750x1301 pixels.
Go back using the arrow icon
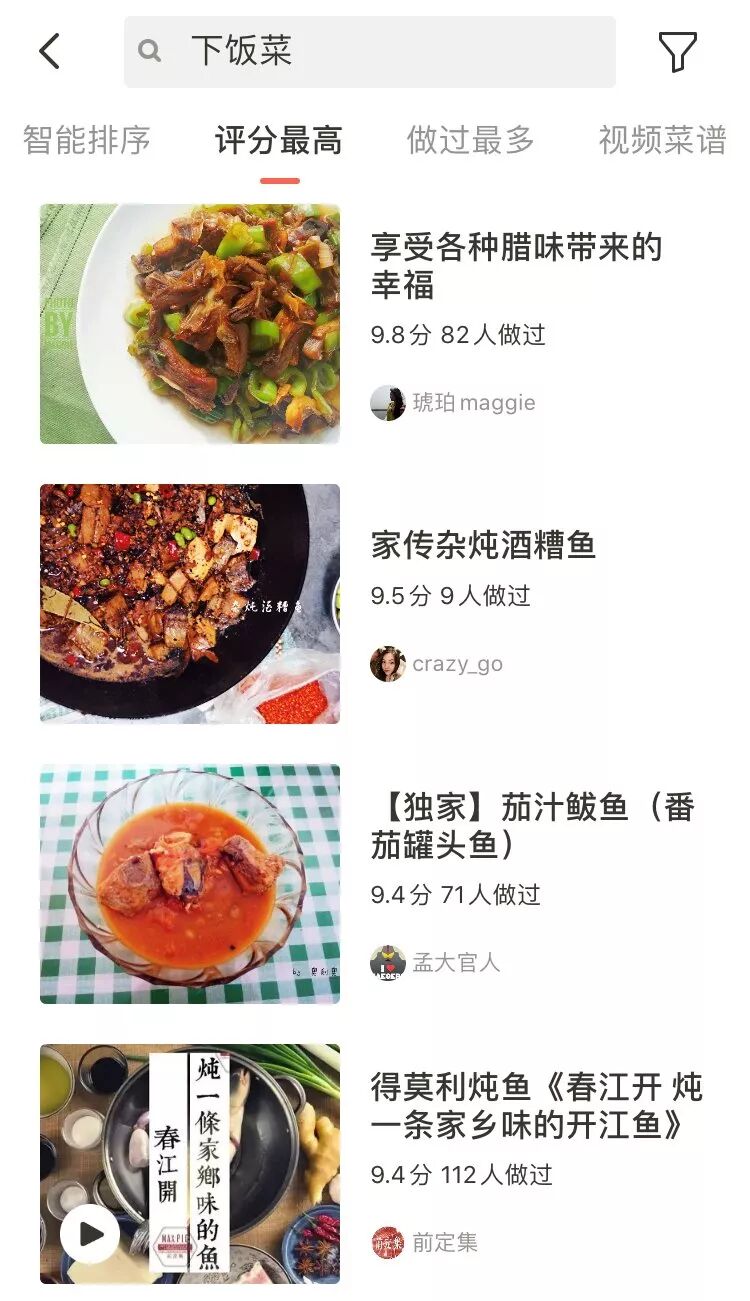pos(50,51)
